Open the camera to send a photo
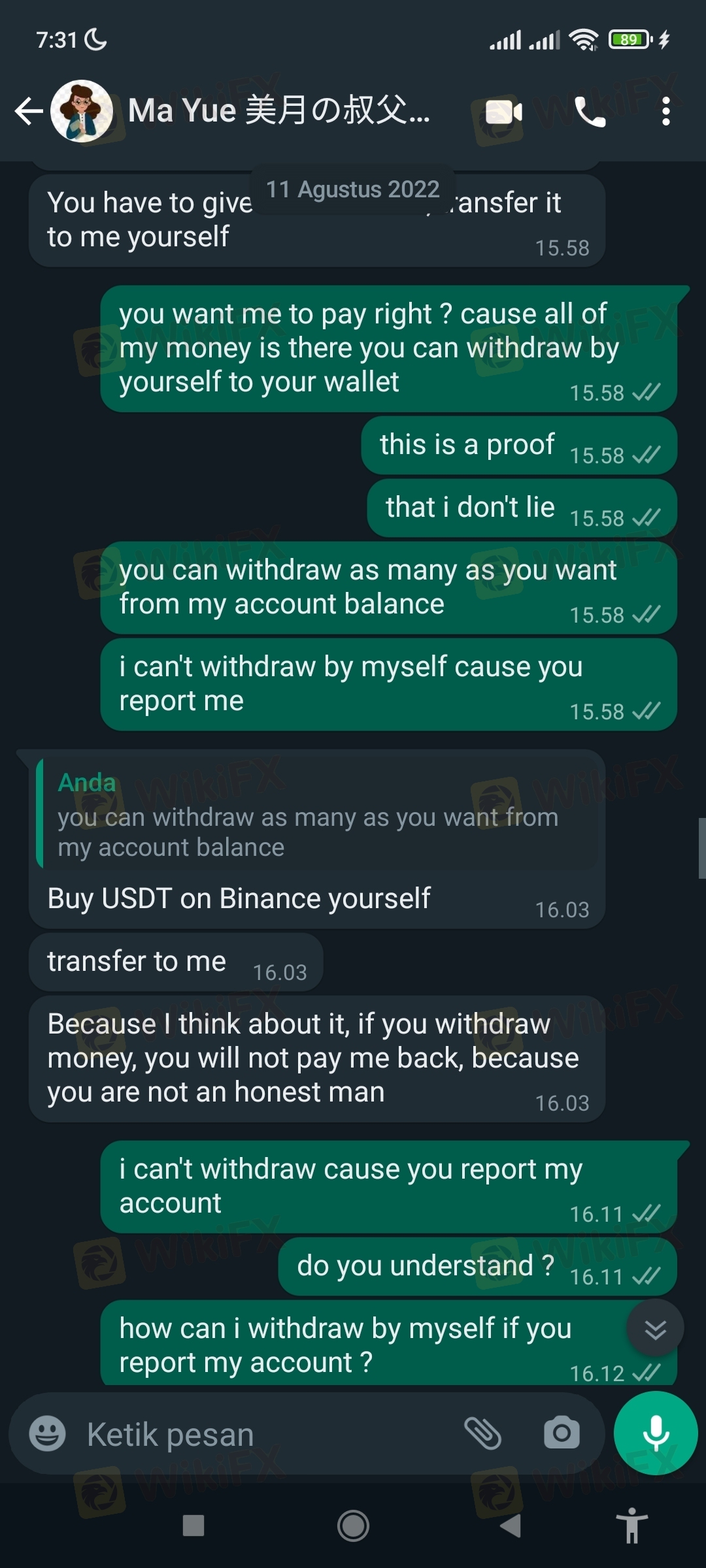This screenshot has width=706, height=1568. point(562,1434)
